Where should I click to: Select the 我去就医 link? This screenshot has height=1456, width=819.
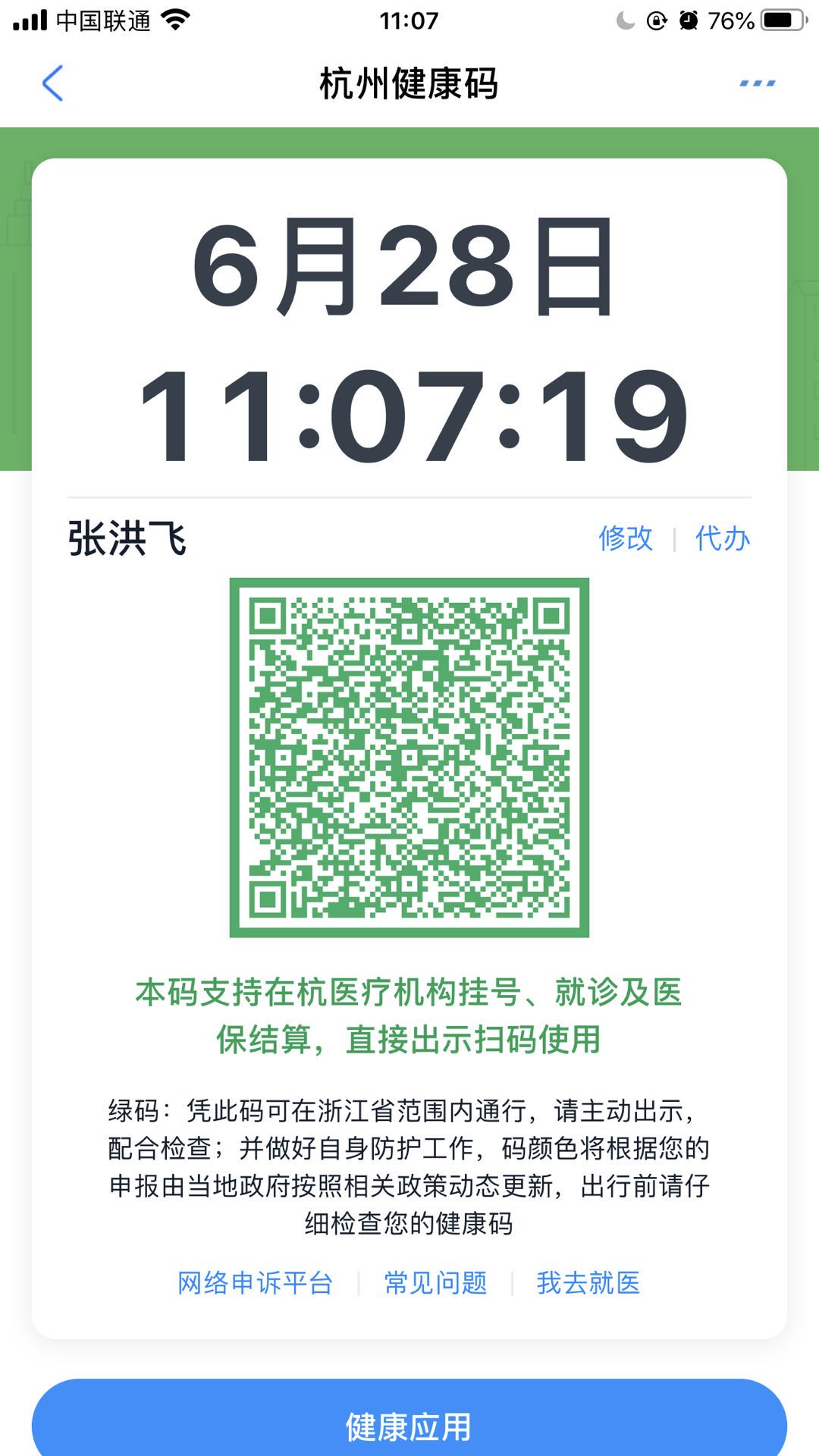588,1283
